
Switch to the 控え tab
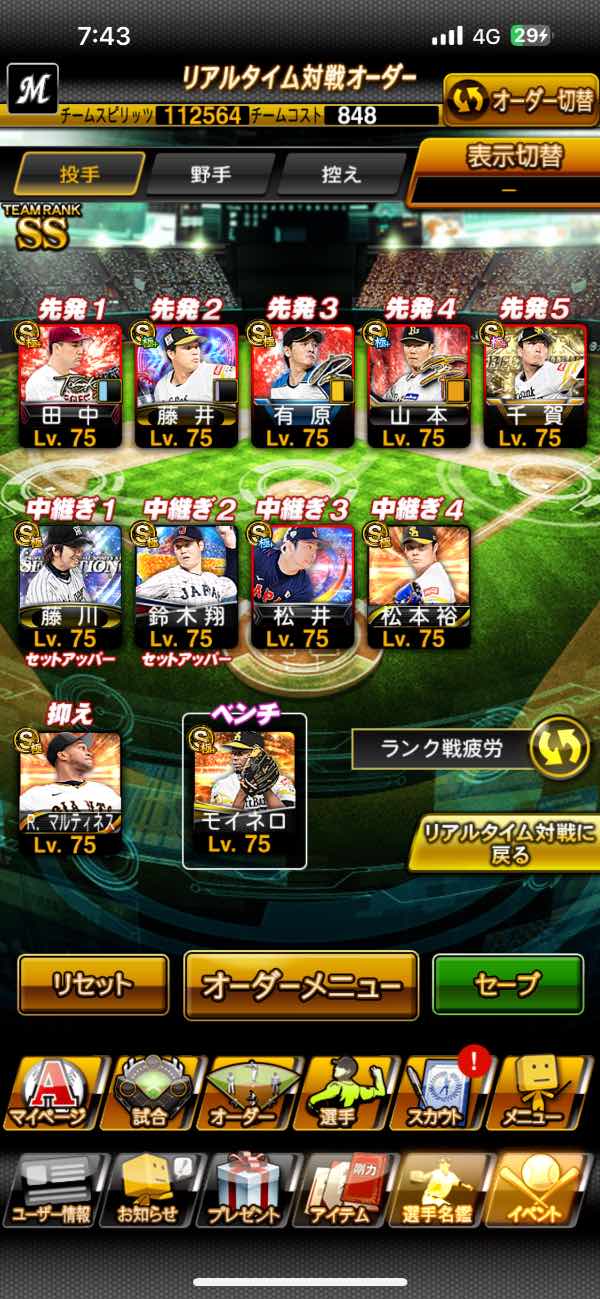pos(341,174)
